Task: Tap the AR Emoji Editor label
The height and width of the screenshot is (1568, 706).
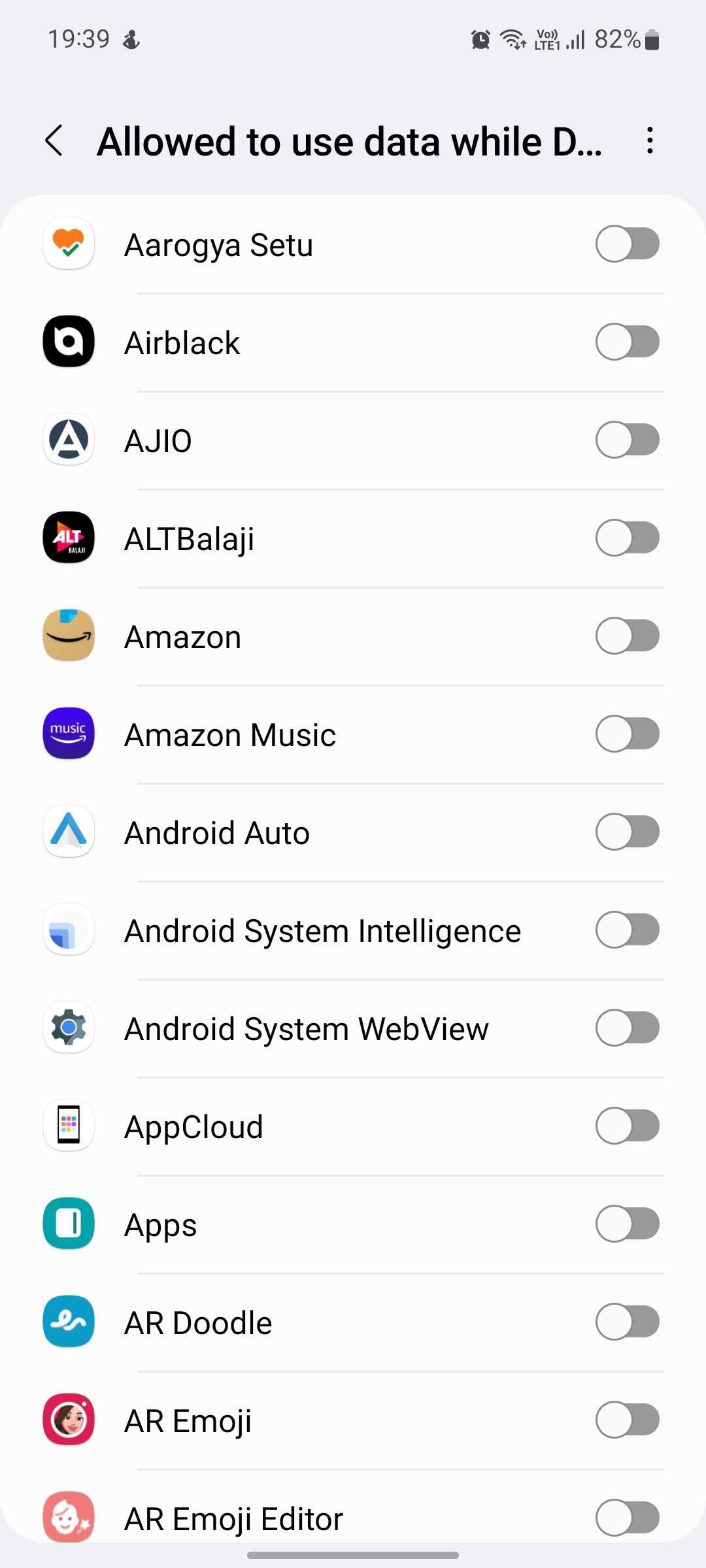Action: [232, 1518]
